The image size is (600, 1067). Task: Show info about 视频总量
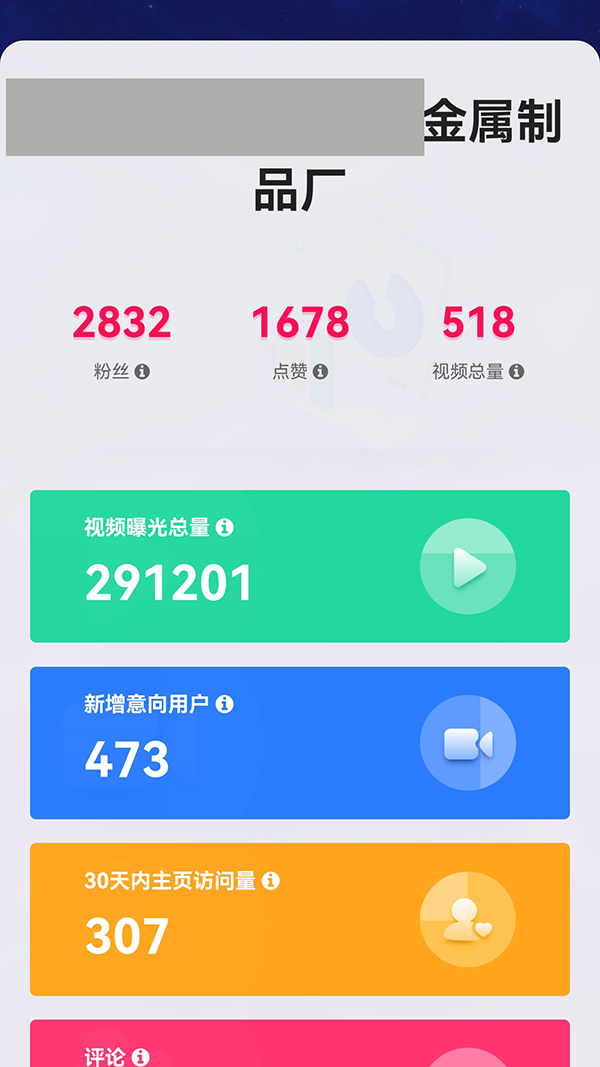pyautogui.click(x=516, y=372)
